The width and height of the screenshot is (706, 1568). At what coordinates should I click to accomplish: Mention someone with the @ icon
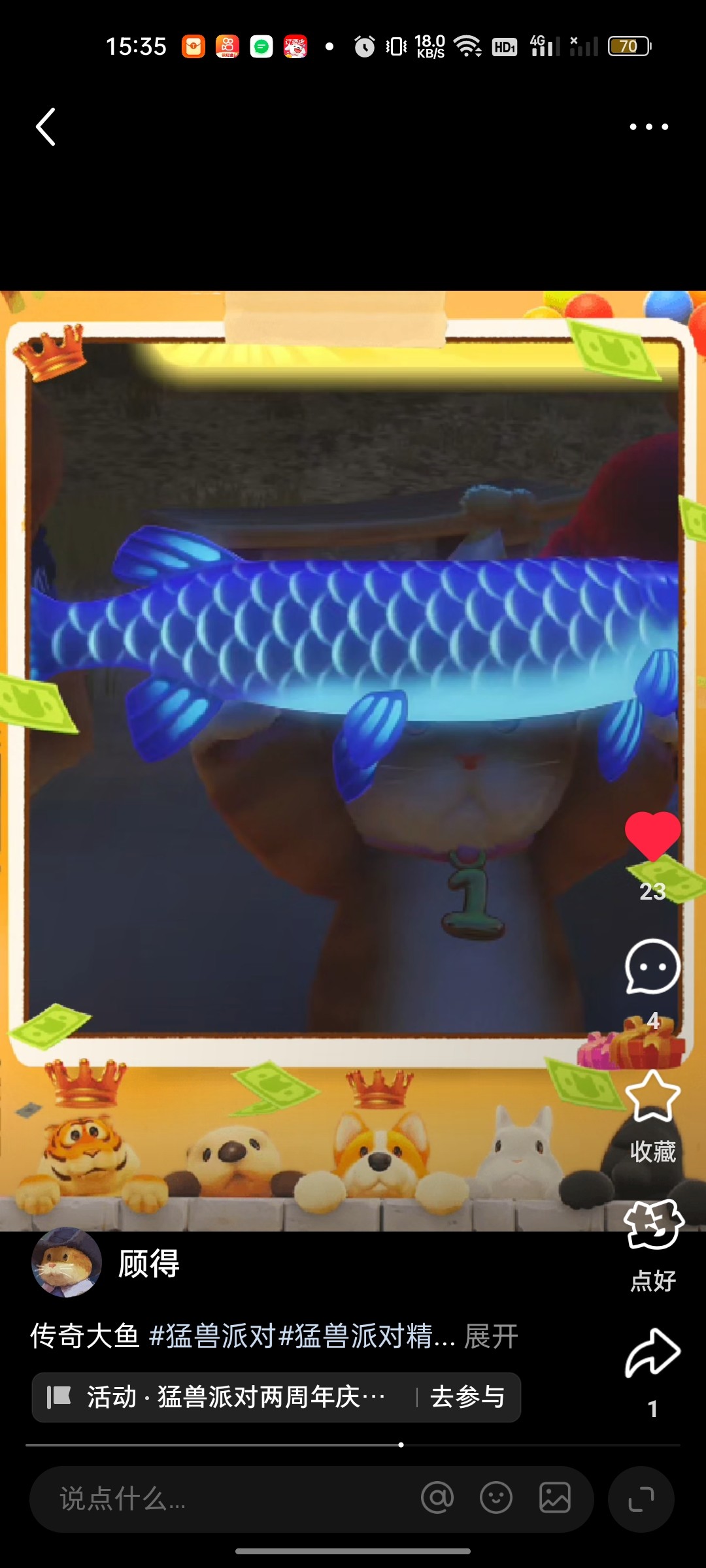[437, 1497]
